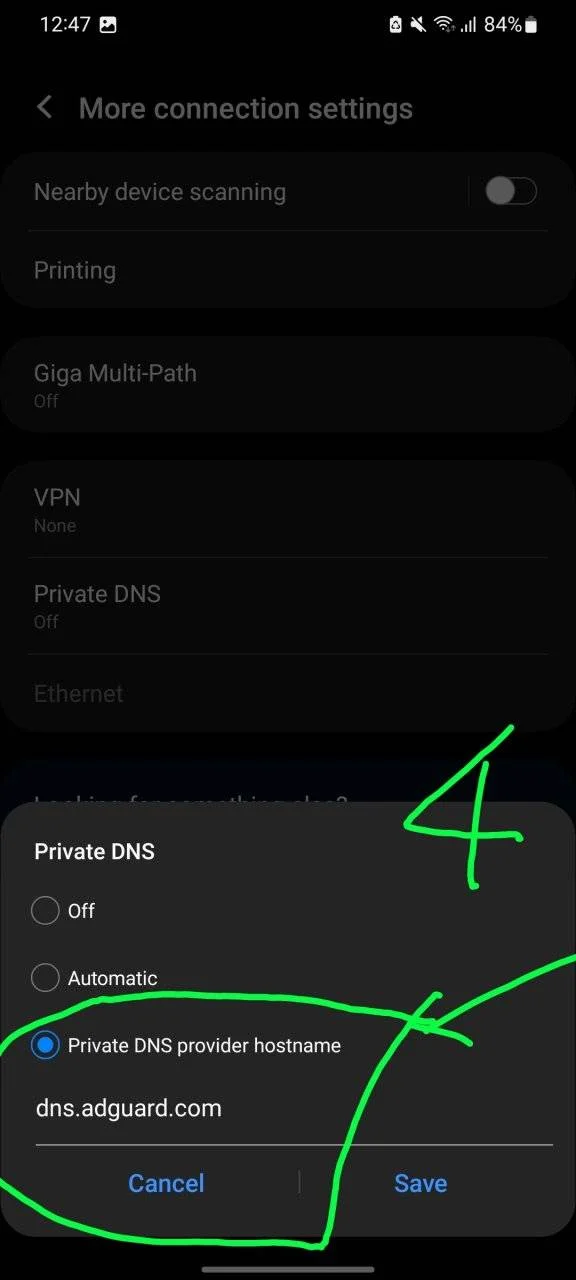Tap the dns.adguard.com hostname field

294,1108
